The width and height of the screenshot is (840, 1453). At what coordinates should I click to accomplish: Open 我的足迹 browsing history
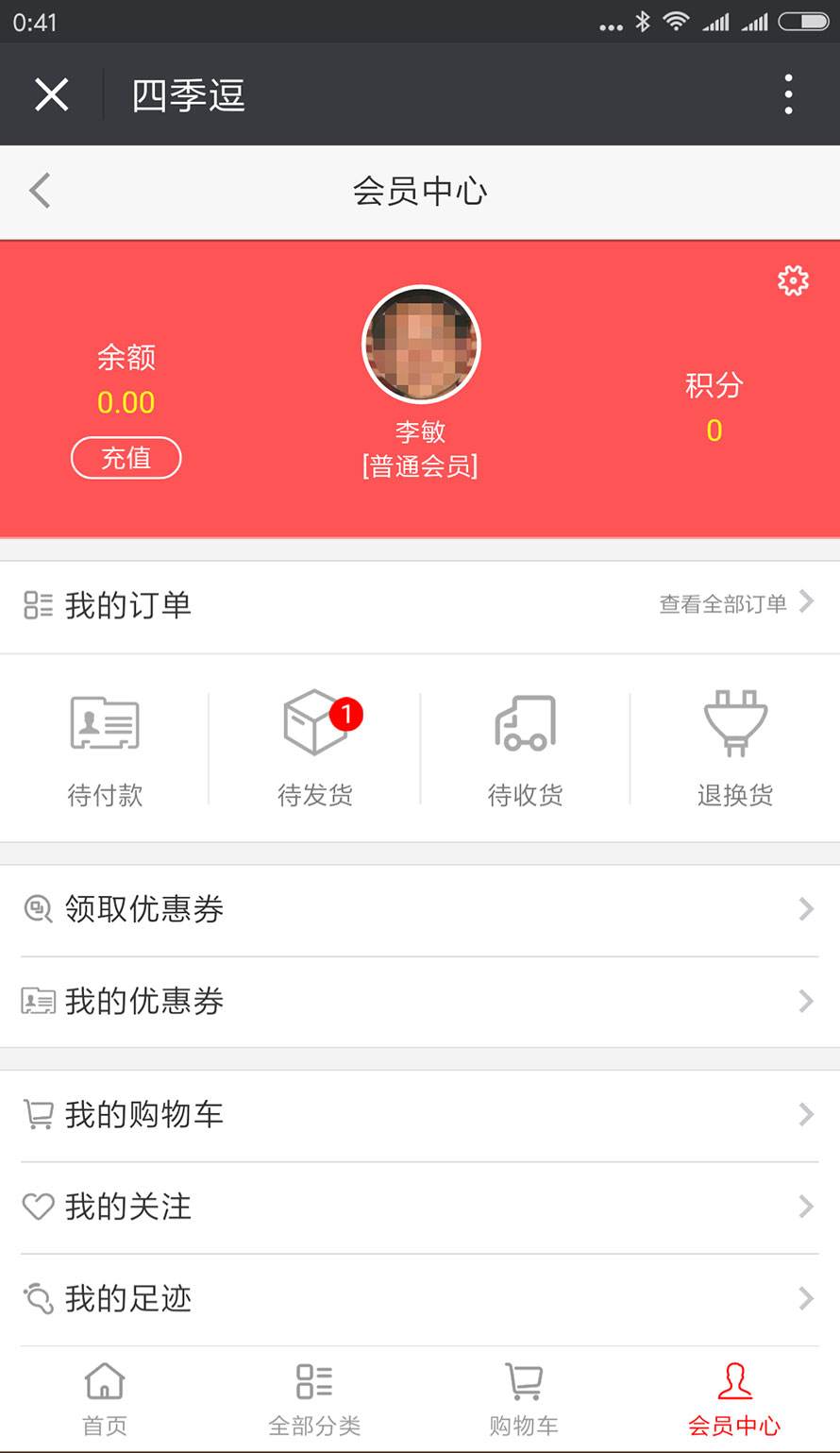tap(420, 1299)
